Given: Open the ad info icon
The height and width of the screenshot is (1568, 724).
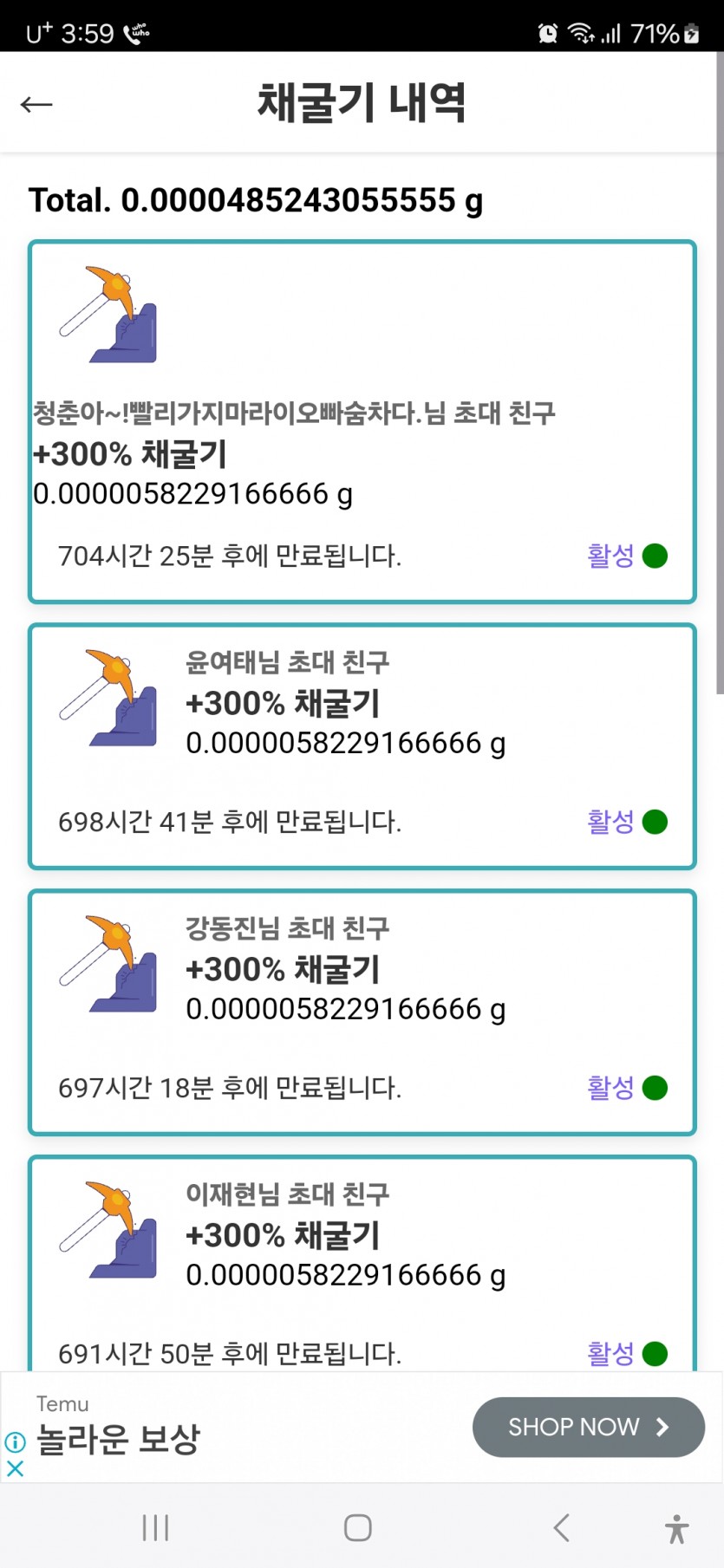Looking at the screenshot, I should [15, 1442].
